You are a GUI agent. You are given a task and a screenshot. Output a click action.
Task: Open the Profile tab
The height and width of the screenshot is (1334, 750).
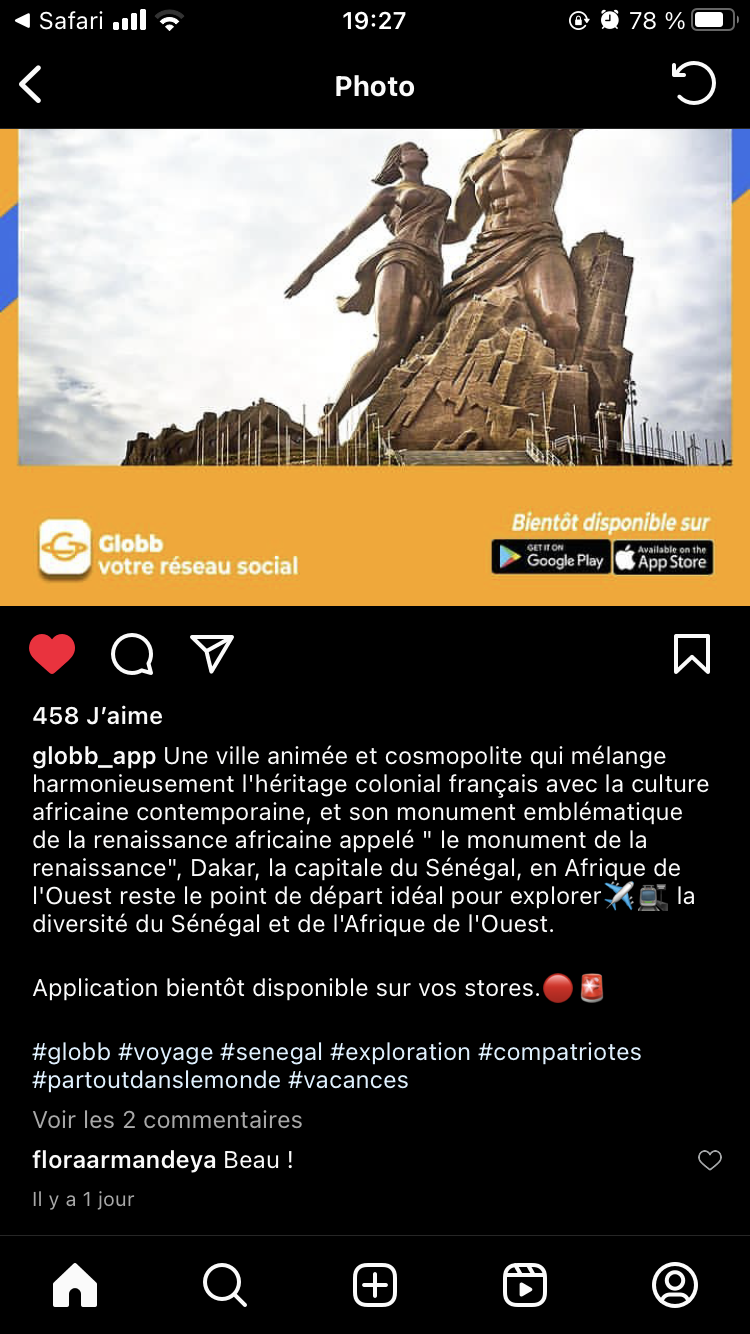675,1285
